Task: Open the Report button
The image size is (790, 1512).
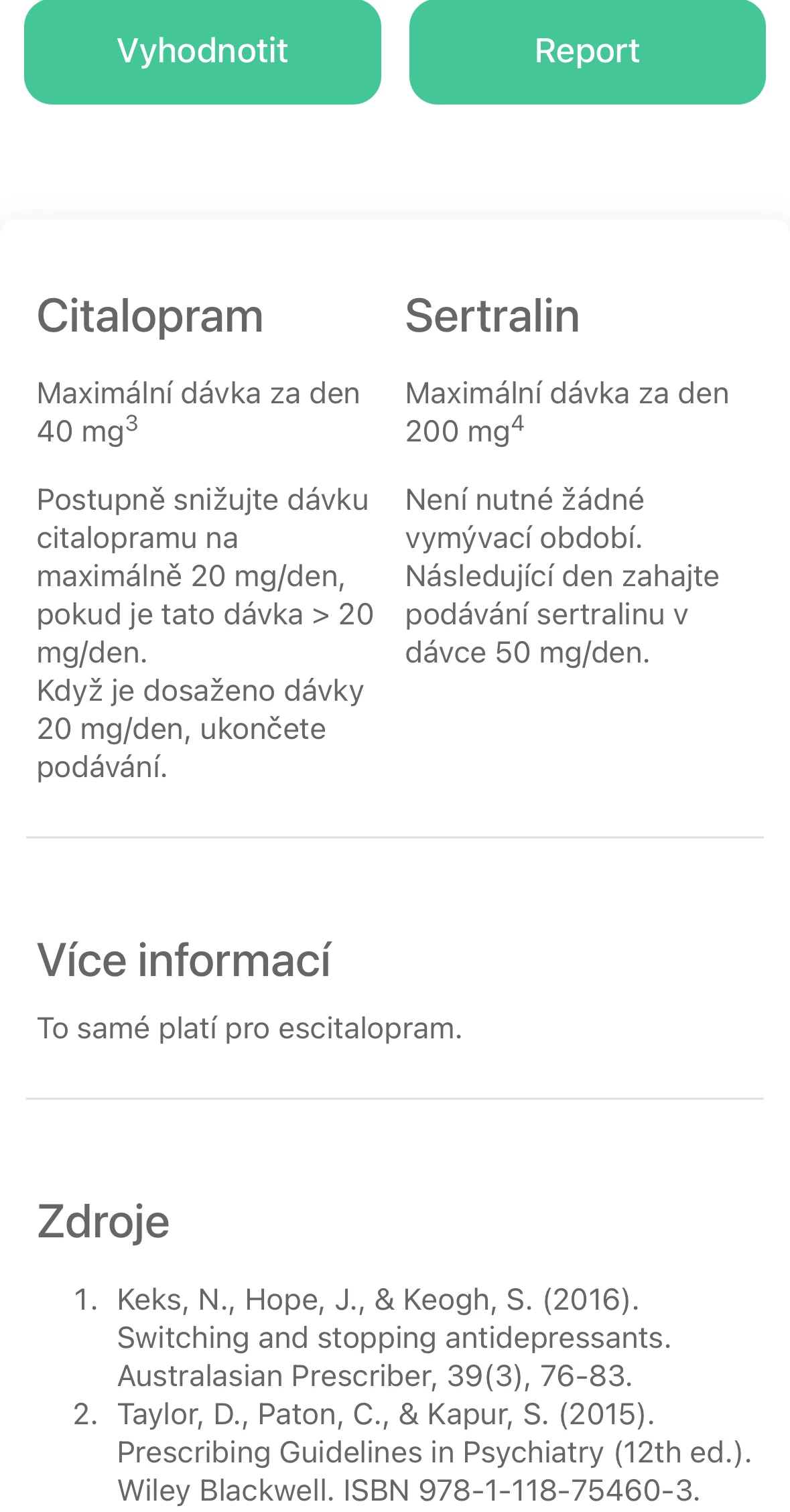Action: tap(587, 52)
